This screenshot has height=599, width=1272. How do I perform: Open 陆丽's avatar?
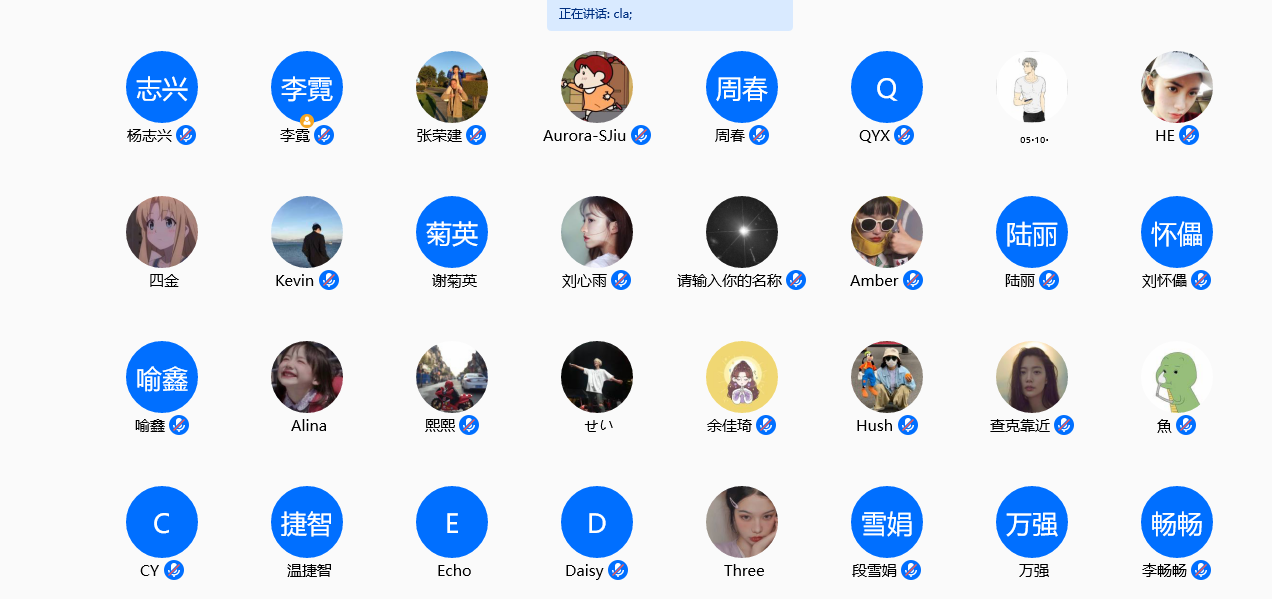1032,232
